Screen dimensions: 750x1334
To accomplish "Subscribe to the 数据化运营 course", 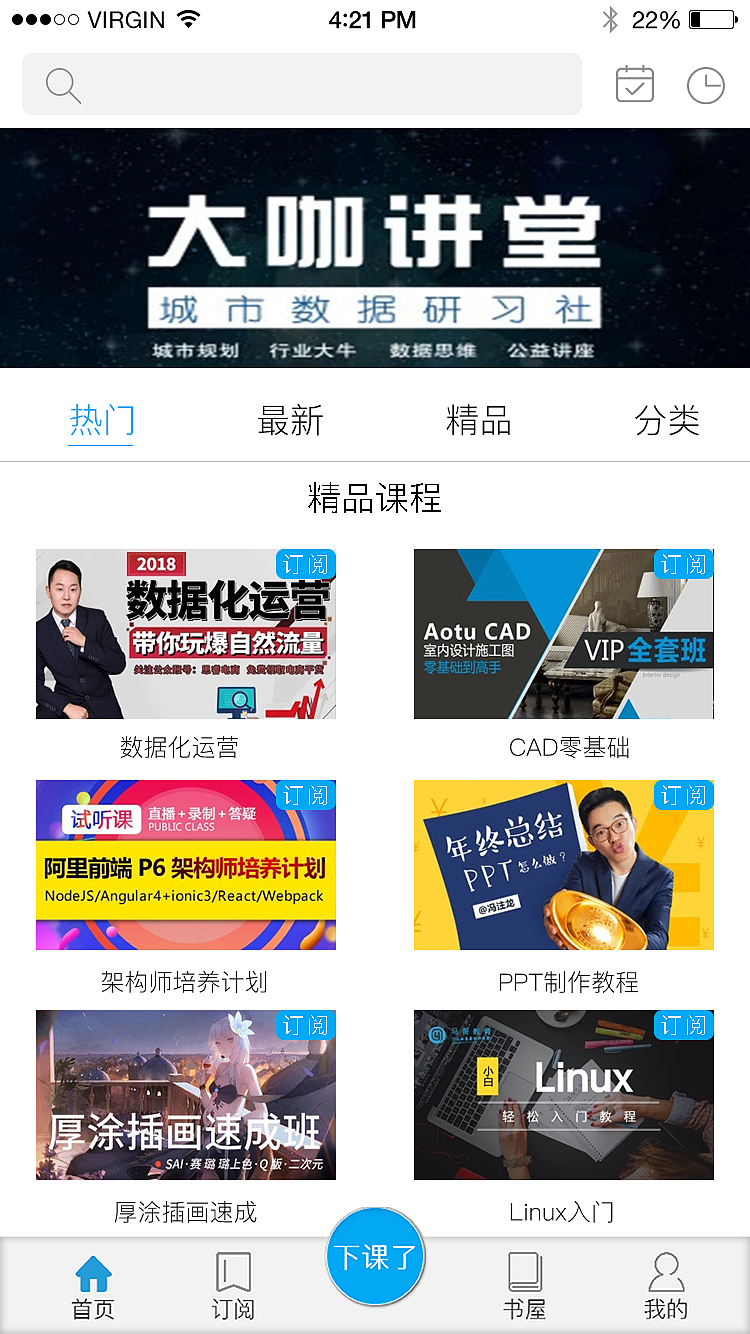I will (x=305, y=565).
